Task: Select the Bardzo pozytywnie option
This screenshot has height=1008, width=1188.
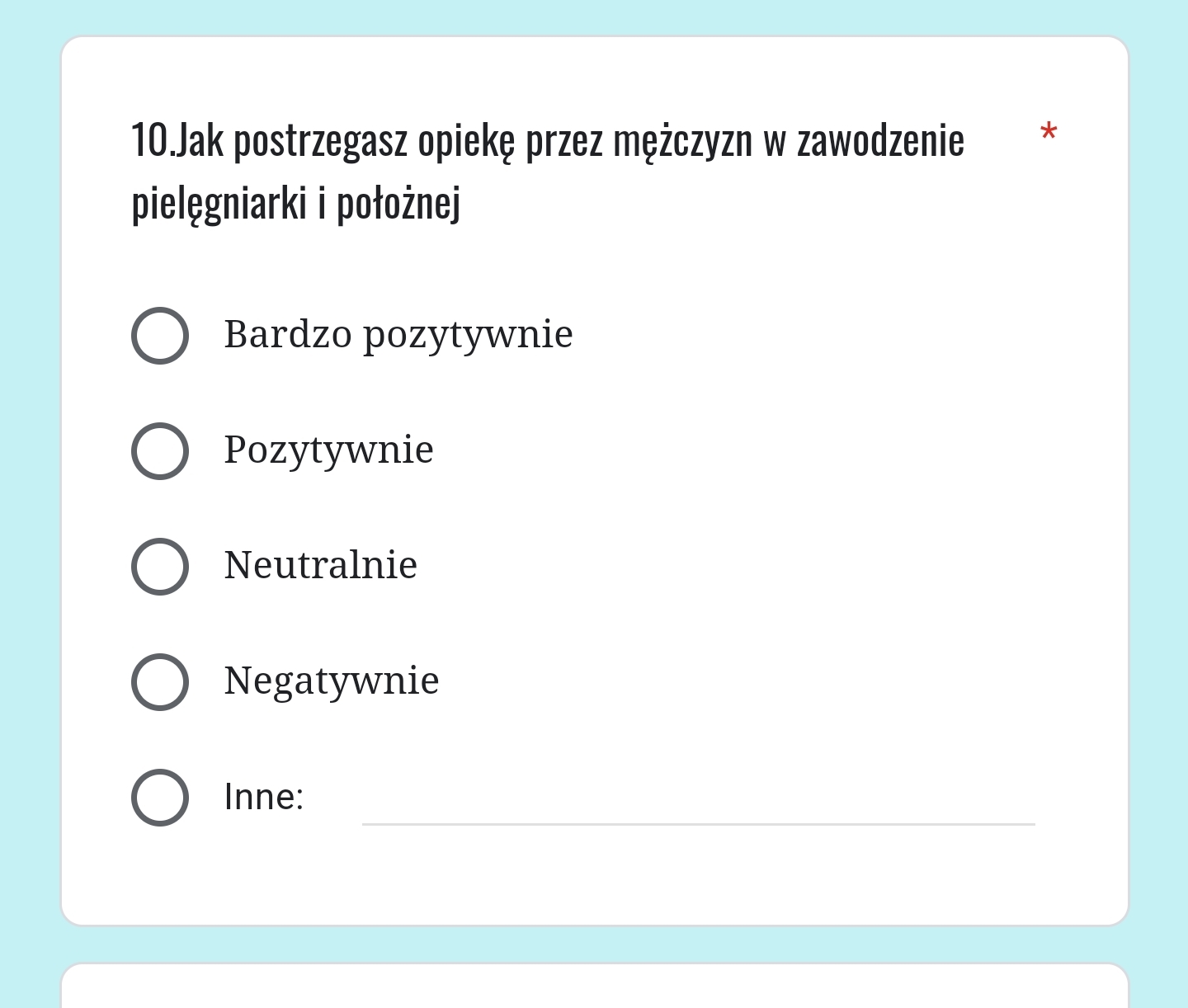Action: tap(160, 336)
